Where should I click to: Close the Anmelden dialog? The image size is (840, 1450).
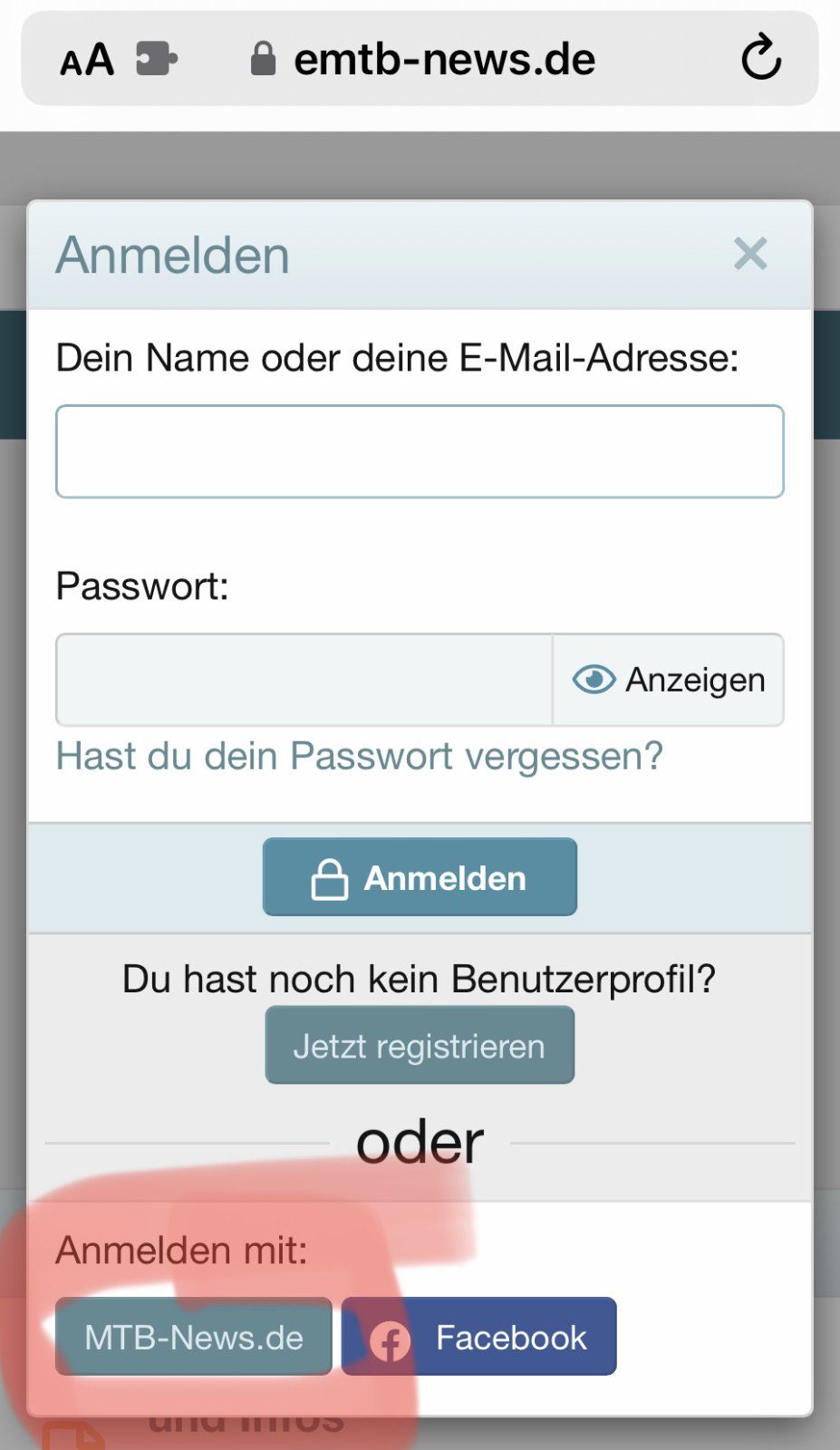point(750,254)
